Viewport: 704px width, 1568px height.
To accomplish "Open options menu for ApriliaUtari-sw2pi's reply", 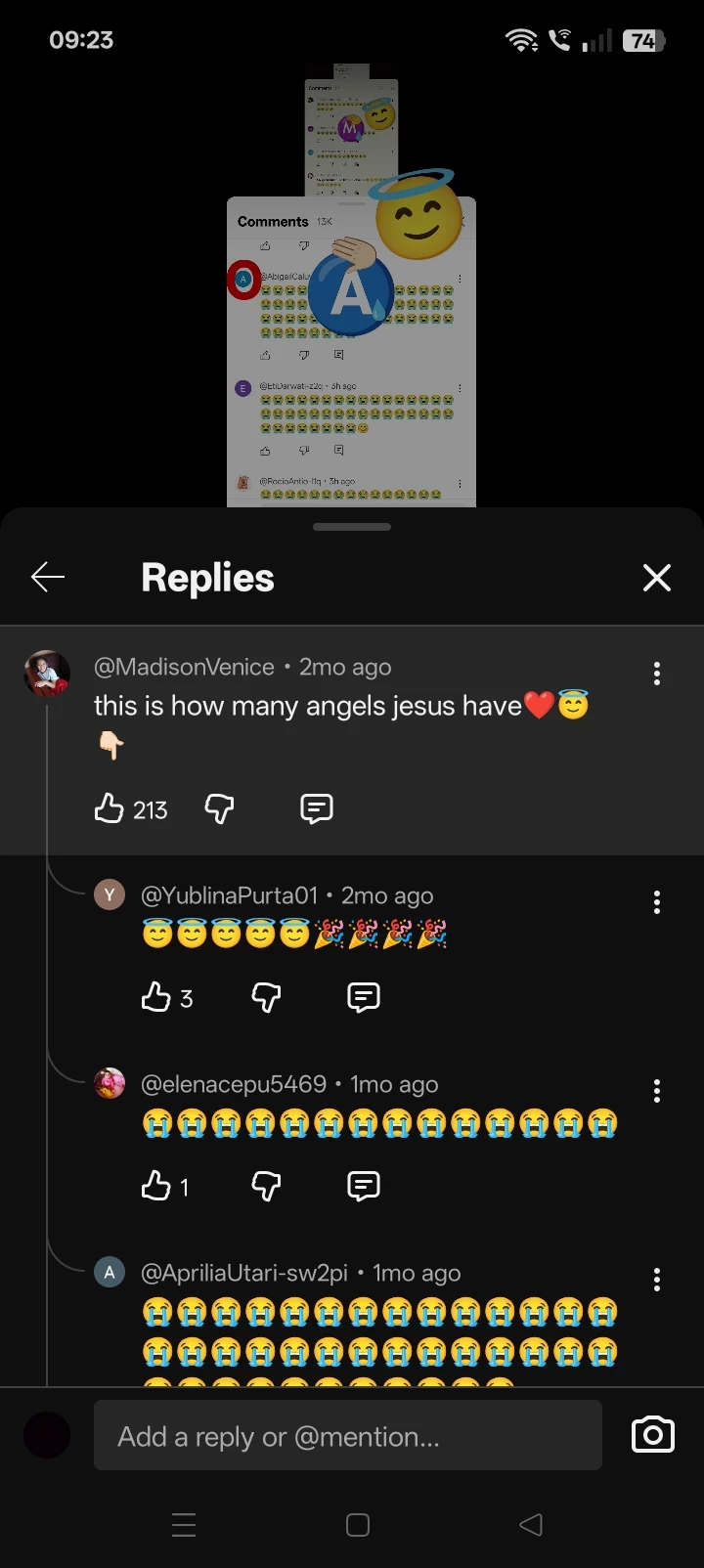I will point(657,1280).
